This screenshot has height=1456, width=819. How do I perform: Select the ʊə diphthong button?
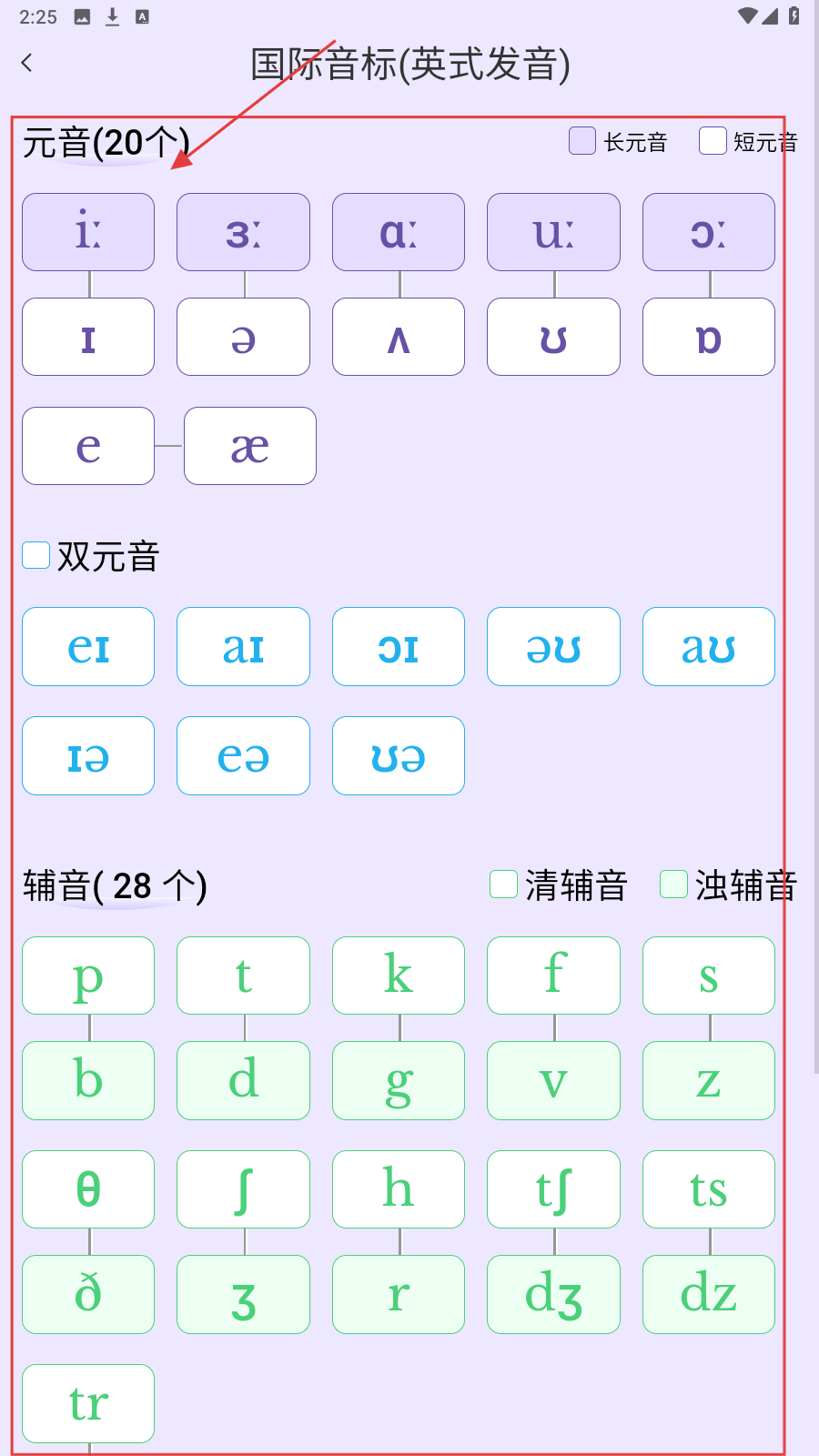399,755
